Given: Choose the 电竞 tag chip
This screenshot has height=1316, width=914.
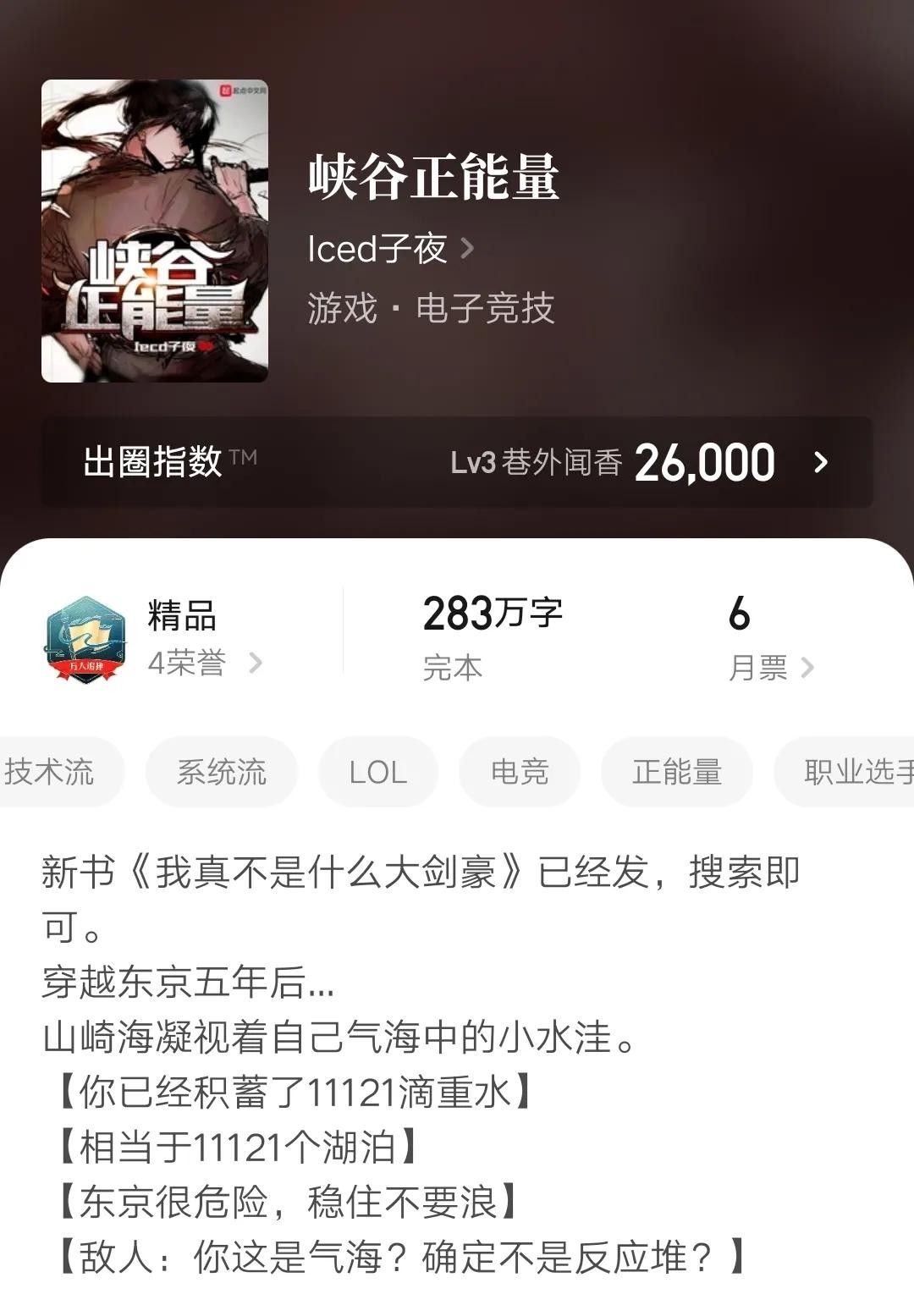Looking at the screenshot, I should coord(520,772).
